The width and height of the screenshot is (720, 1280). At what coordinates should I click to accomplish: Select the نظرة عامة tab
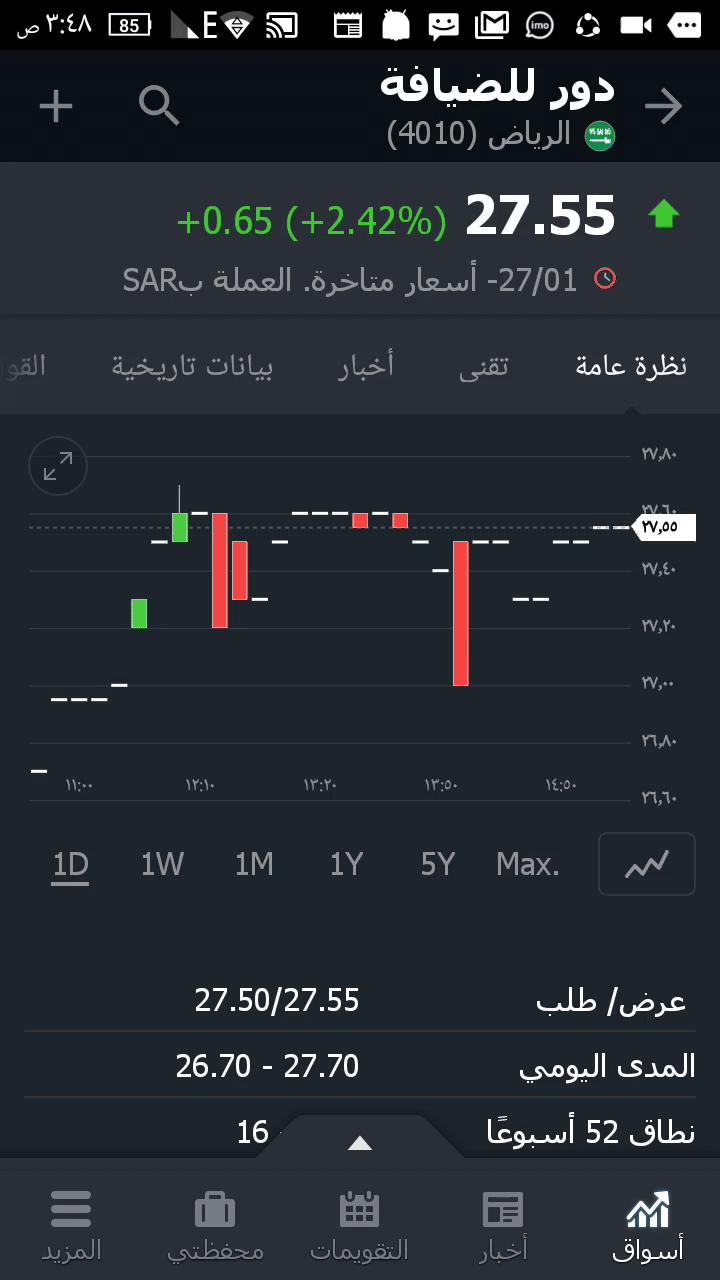tap(631, 366)
